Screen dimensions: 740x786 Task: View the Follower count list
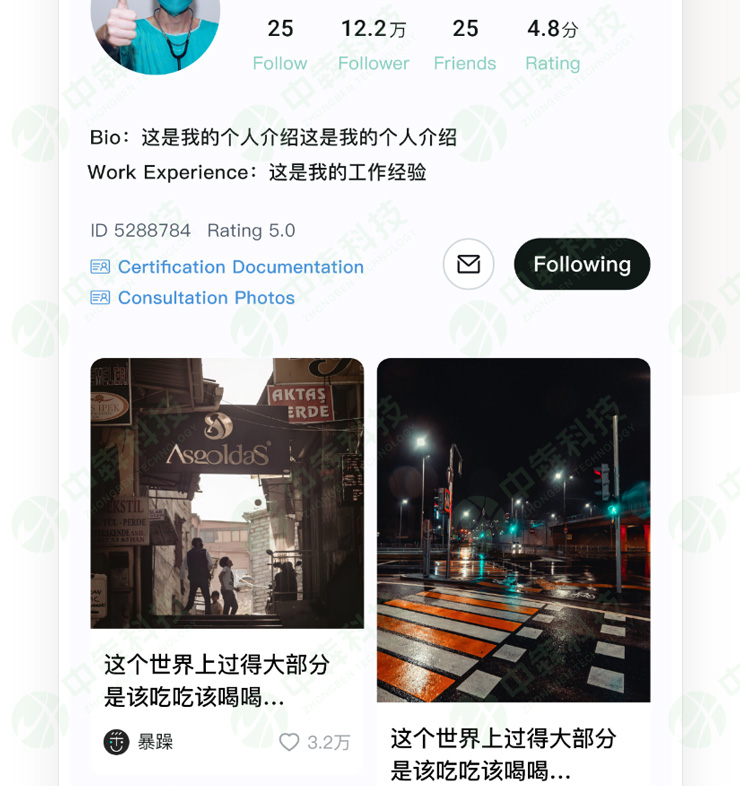(x=373, y=45)
